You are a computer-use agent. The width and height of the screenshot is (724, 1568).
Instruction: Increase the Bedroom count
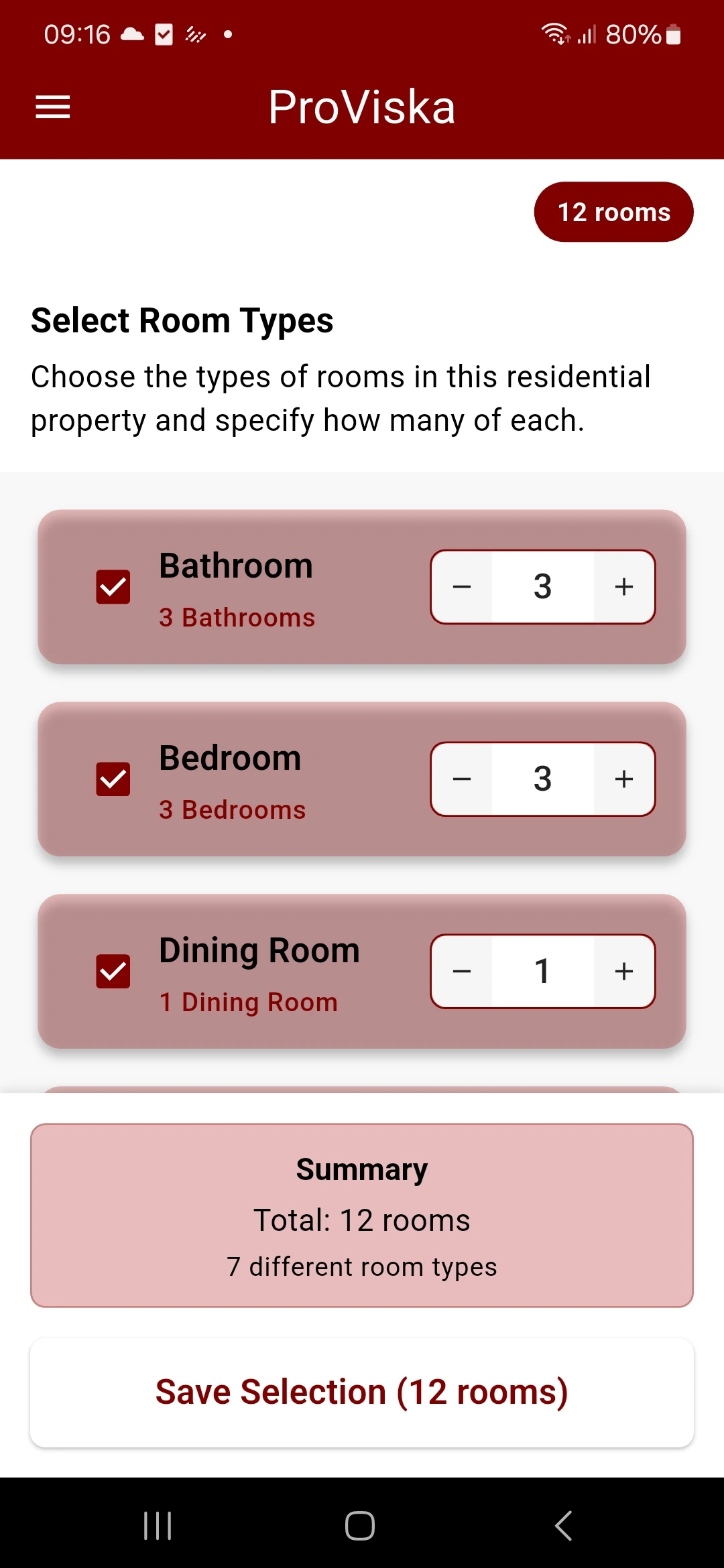623,779
